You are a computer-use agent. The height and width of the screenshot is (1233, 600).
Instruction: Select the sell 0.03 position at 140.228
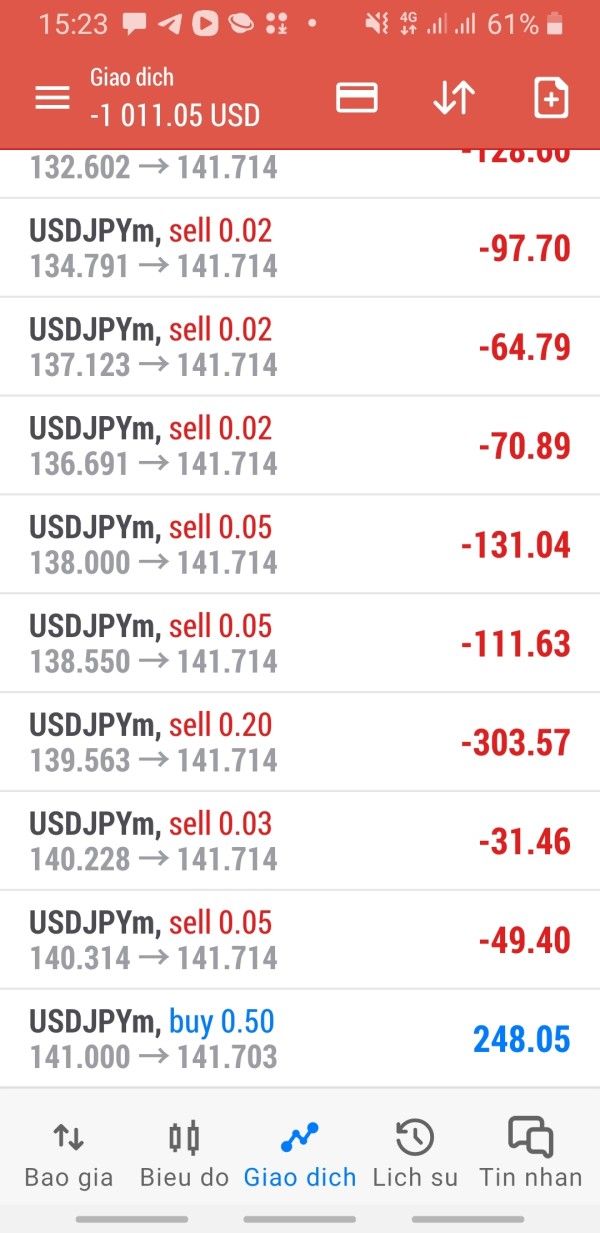pyautogui.click(x=300, y=842)
